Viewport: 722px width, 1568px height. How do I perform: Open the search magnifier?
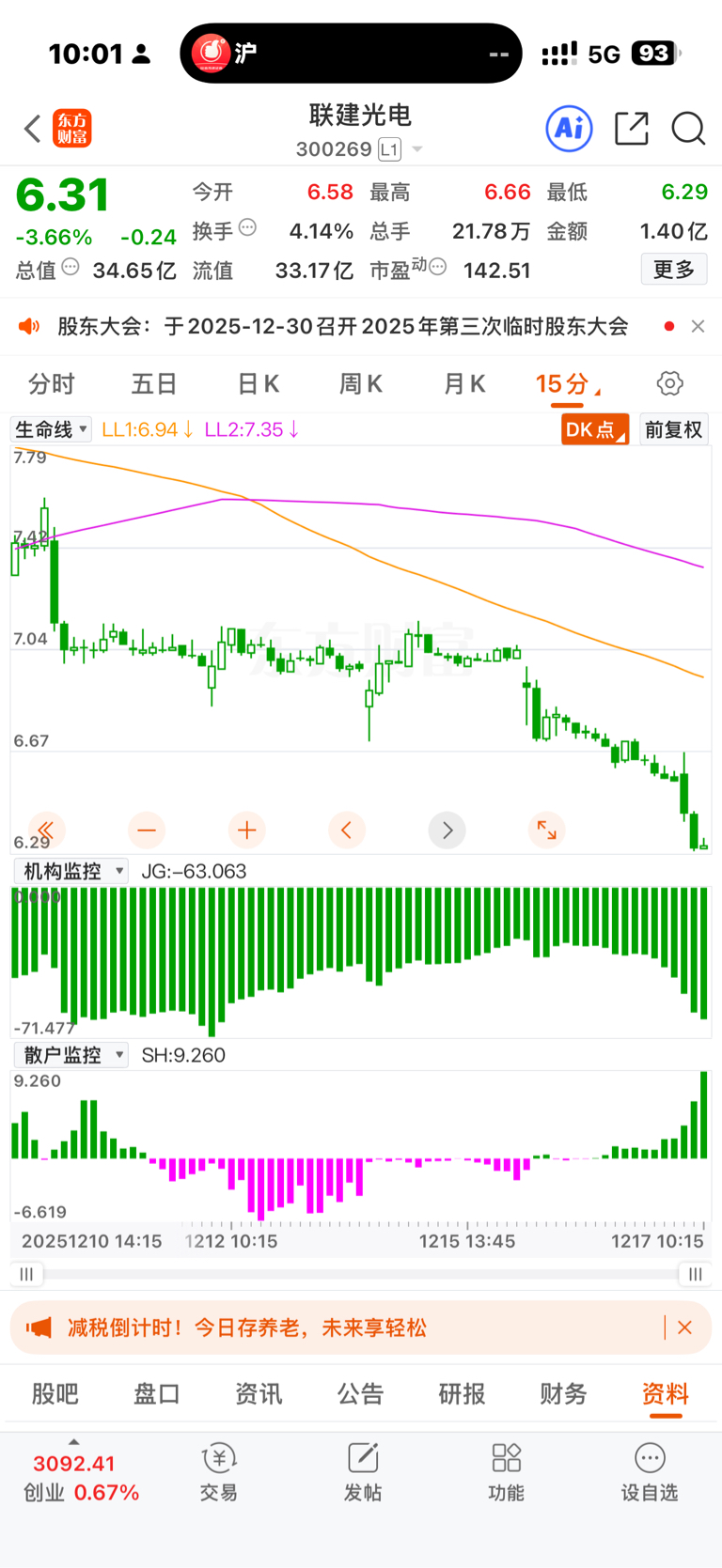click(688, 129)
